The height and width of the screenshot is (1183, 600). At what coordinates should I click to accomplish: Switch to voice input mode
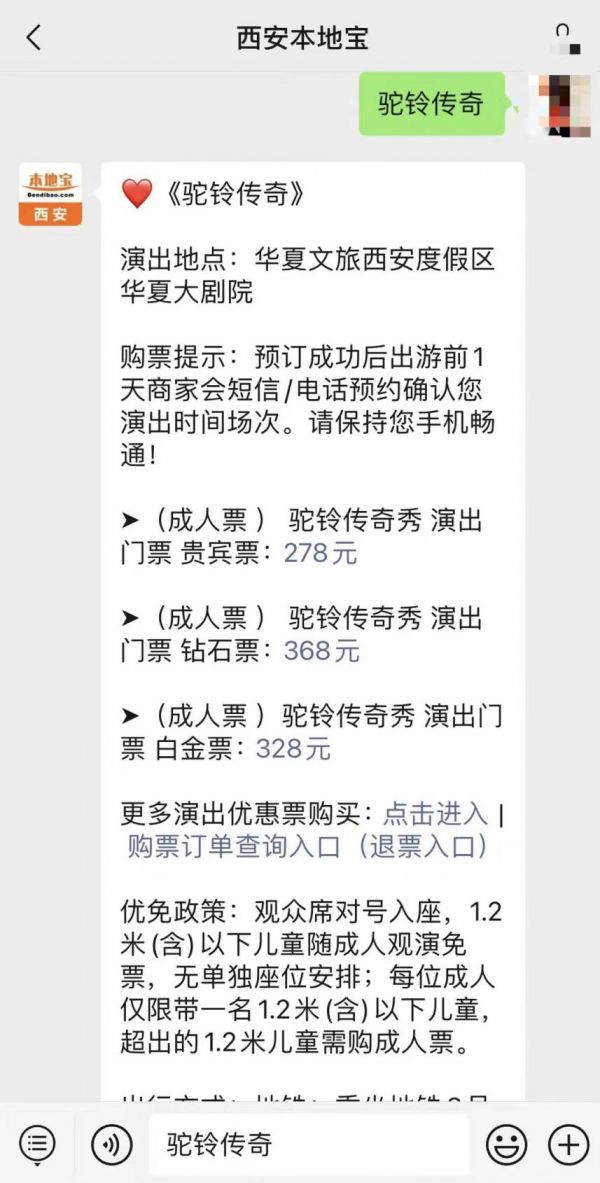[111, 1144]
